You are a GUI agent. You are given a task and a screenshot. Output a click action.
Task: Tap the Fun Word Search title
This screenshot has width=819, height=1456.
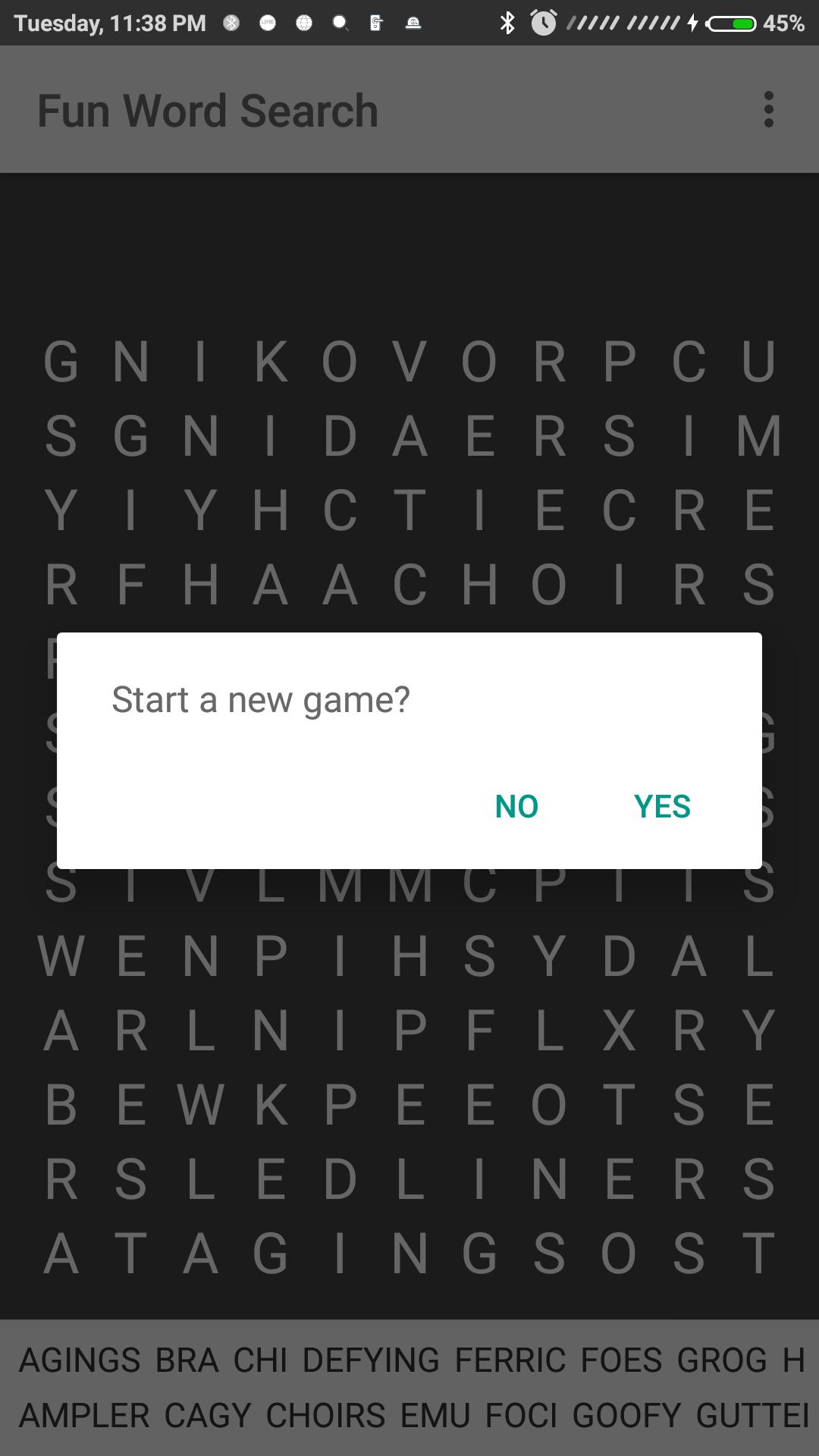[x=208, y=108]
